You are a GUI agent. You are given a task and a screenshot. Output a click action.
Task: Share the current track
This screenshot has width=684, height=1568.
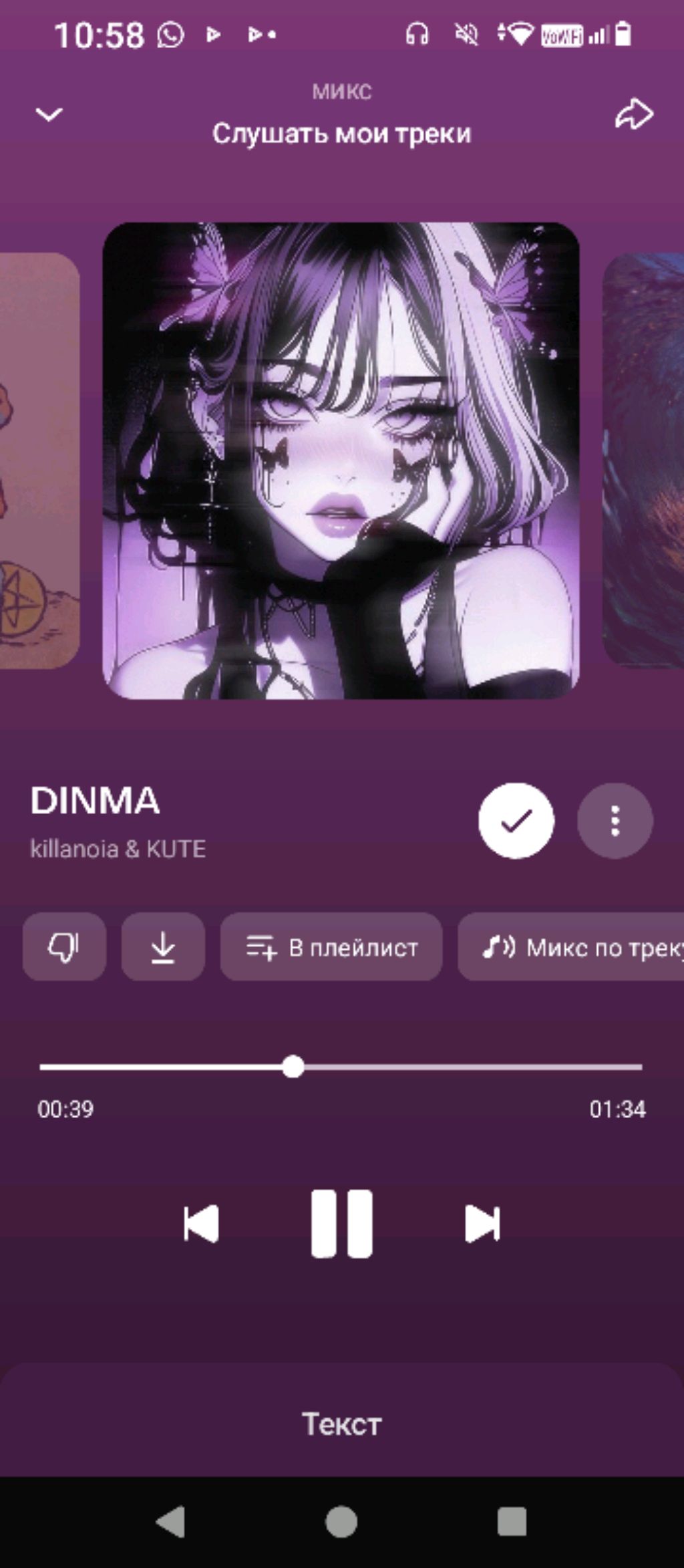click(x=633, y=114)
